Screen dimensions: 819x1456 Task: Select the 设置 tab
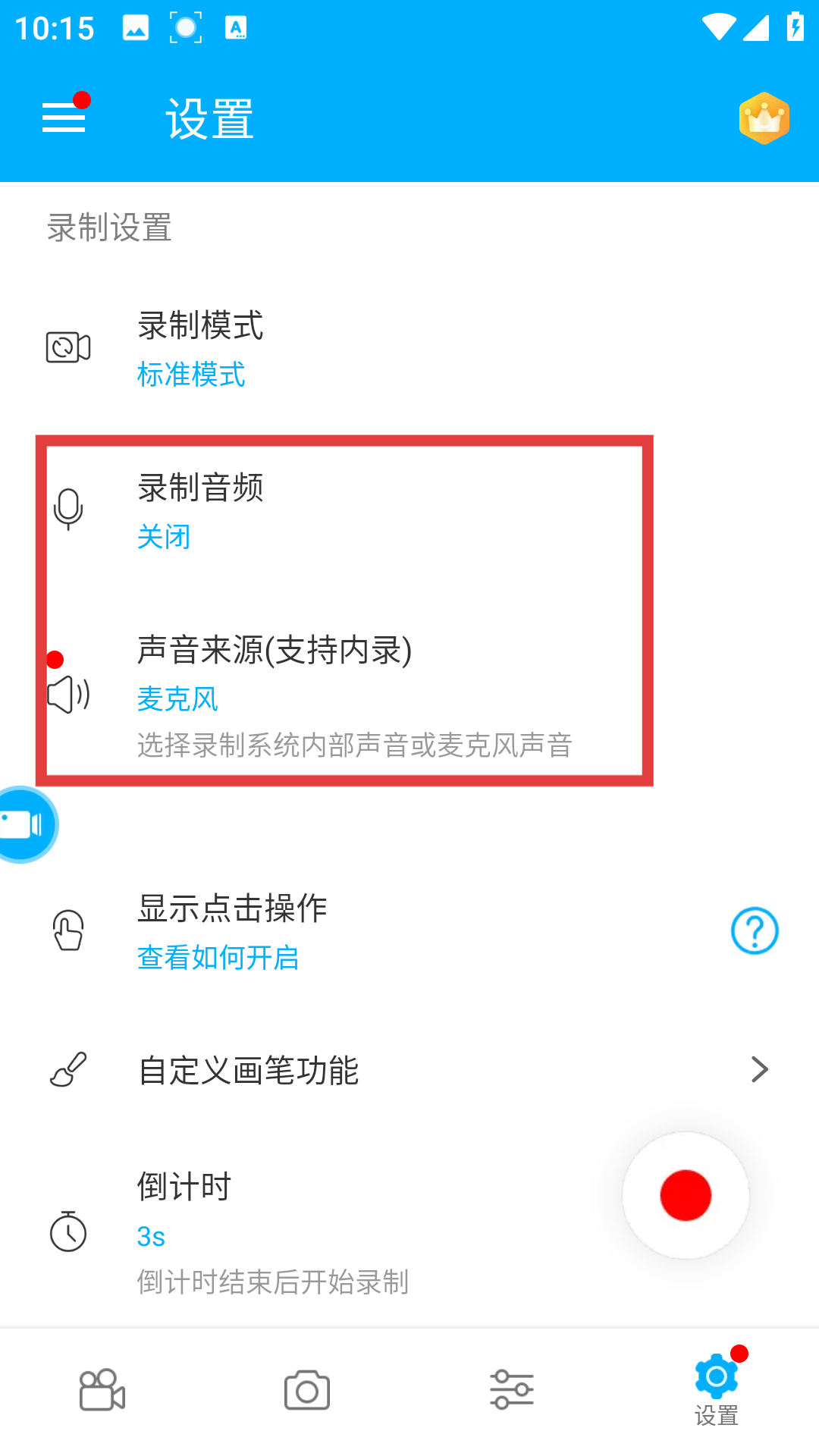[x=717, y=1389]
